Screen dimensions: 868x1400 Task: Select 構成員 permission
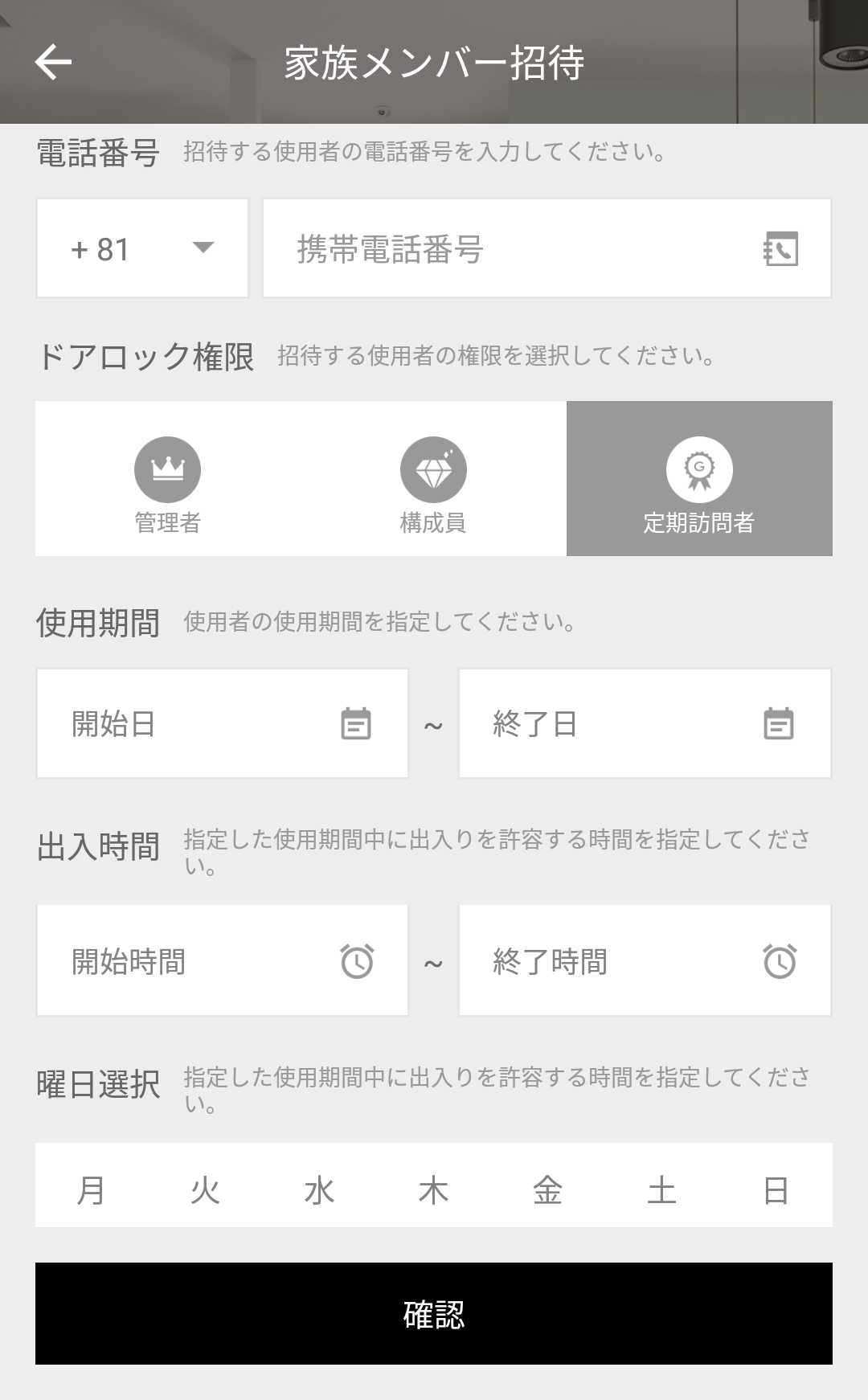(x=433, y=479)
